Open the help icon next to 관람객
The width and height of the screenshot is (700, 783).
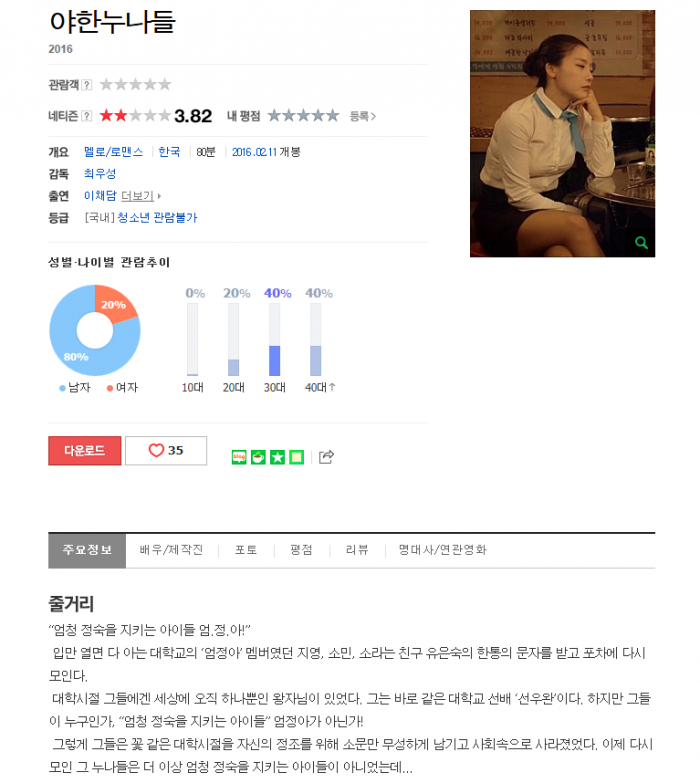pos(87,85)
